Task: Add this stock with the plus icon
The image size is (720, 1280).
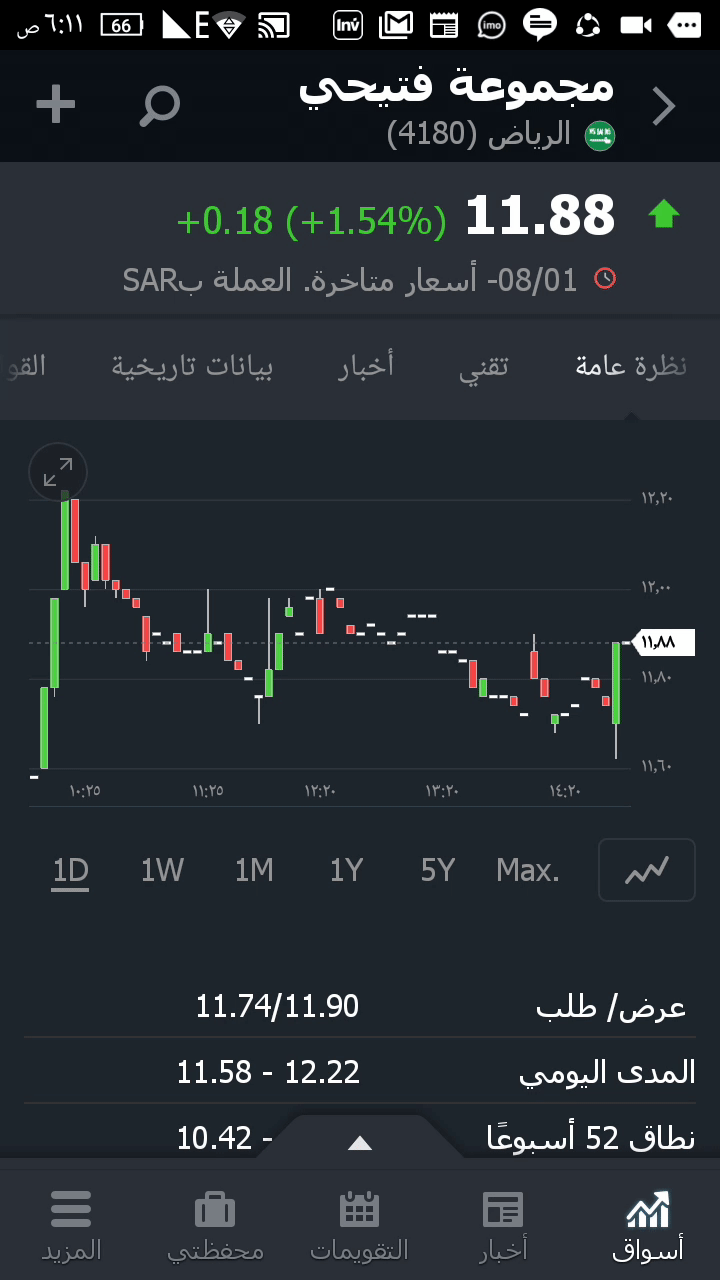Action: coord(56,105)
